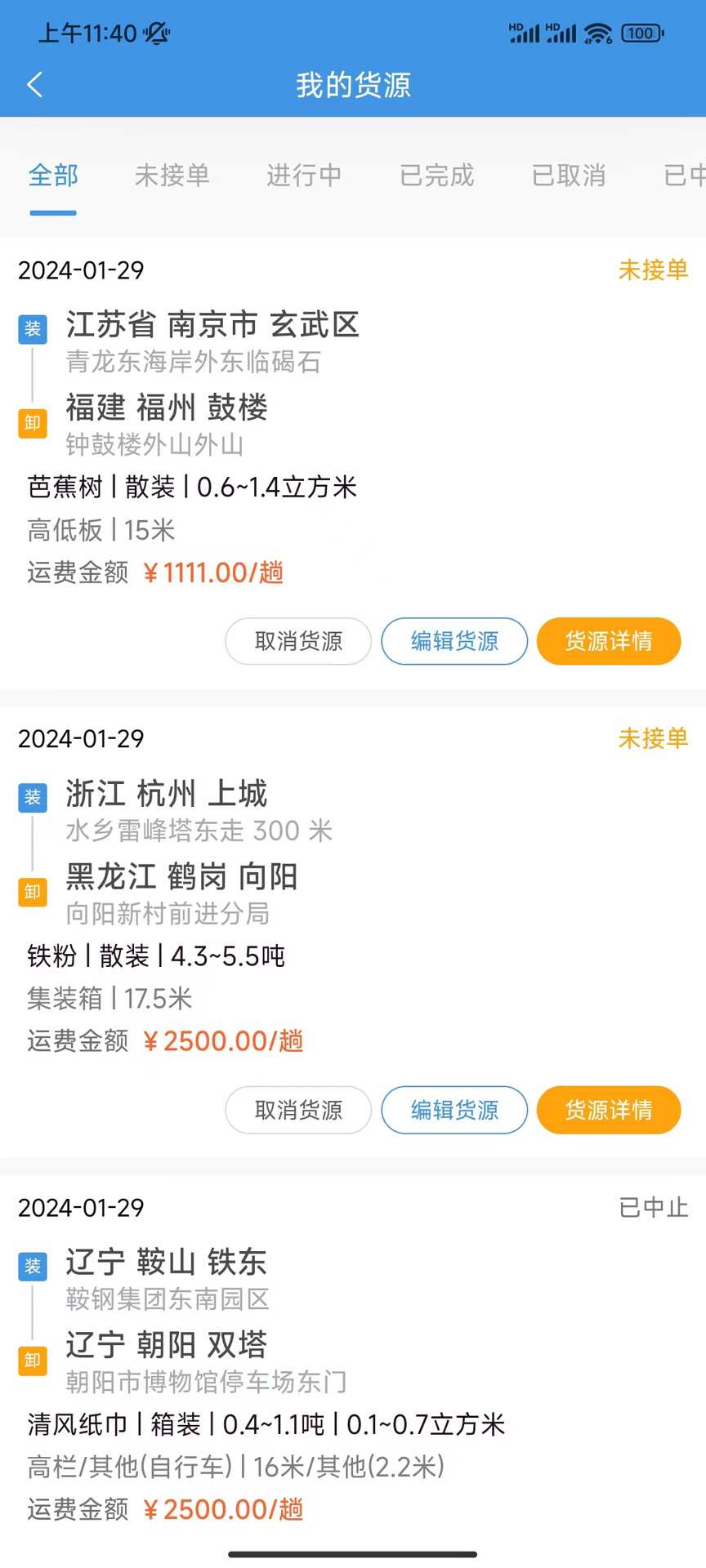Click the 装 loading badge on Nanjing shipment
This screenshot has height=1568, width=706.
tap(32, 330)
